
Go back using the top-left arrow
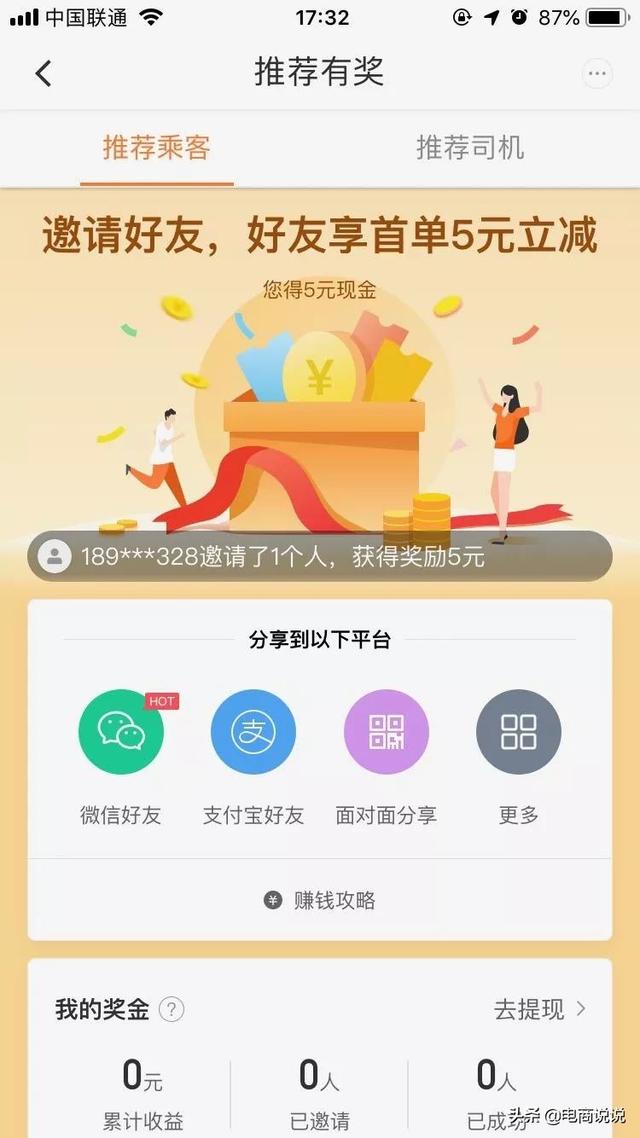click(x=43, y=73)
